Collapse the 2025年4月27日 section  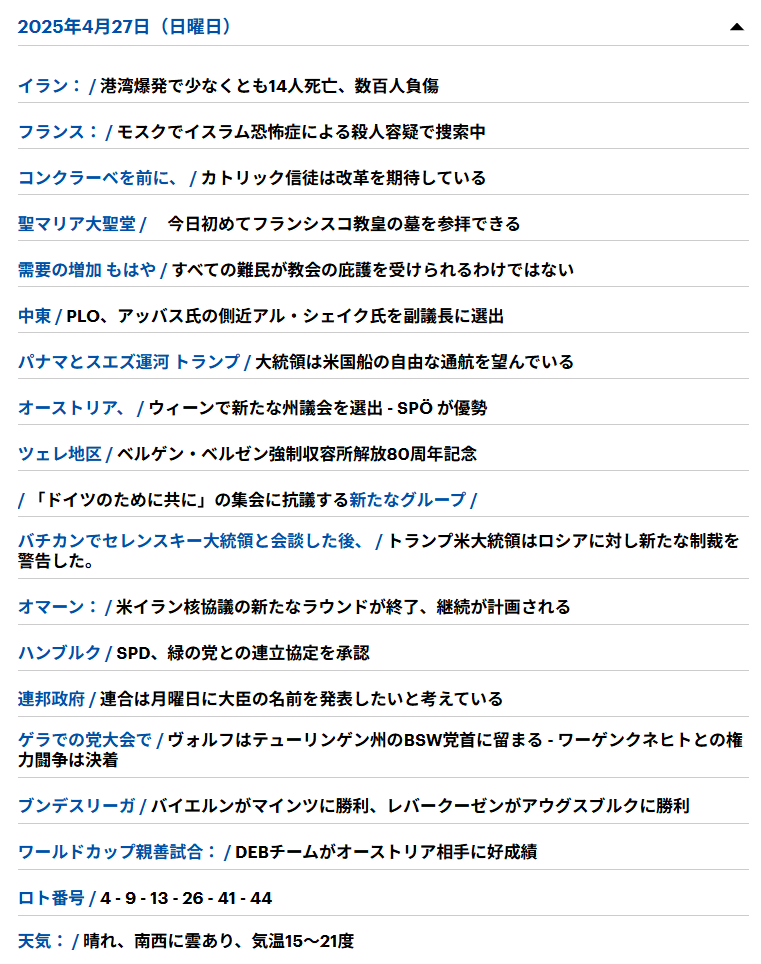pos(736,26)
